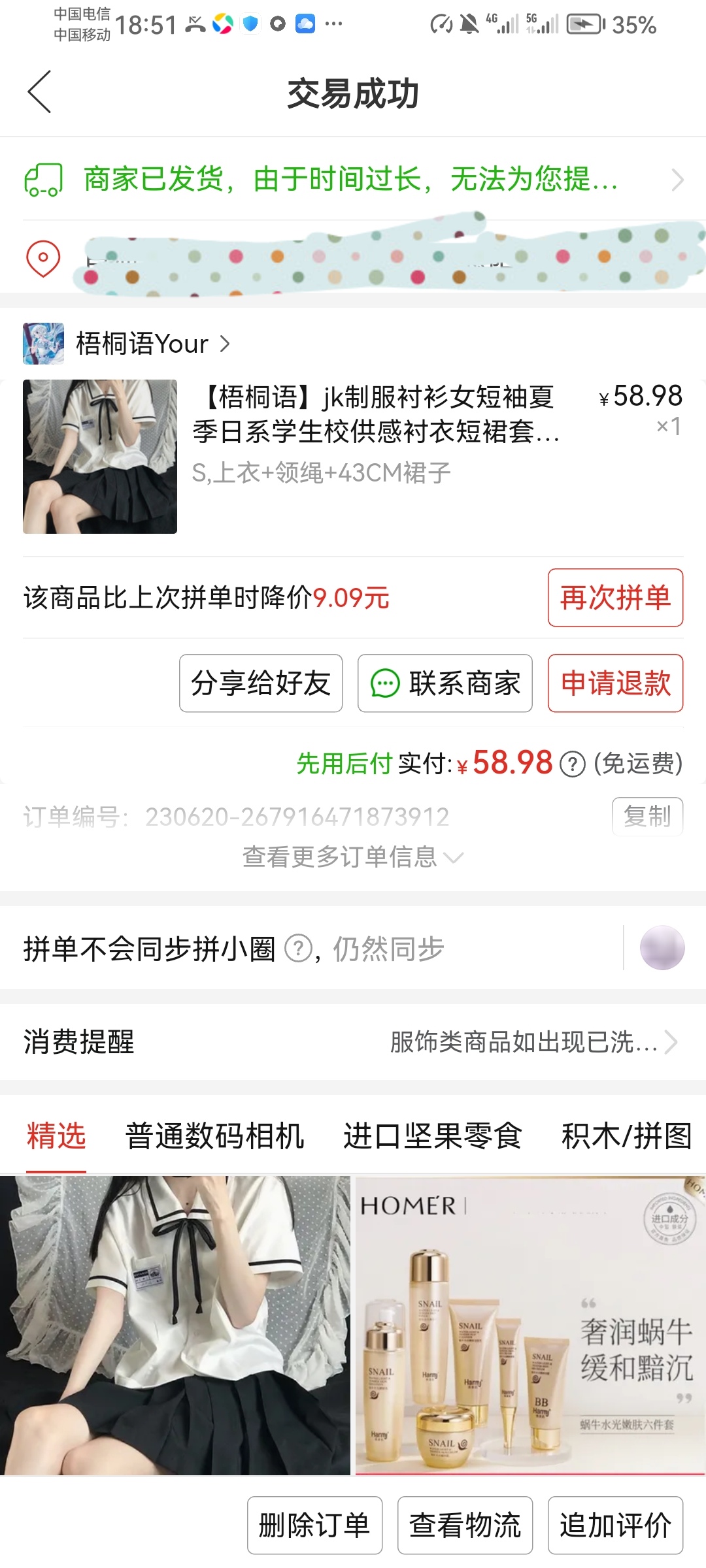The image size is (706, 1568).
Task: Go back using the top-left arrow
Action: pyautogui.click(x=39, y=92)
